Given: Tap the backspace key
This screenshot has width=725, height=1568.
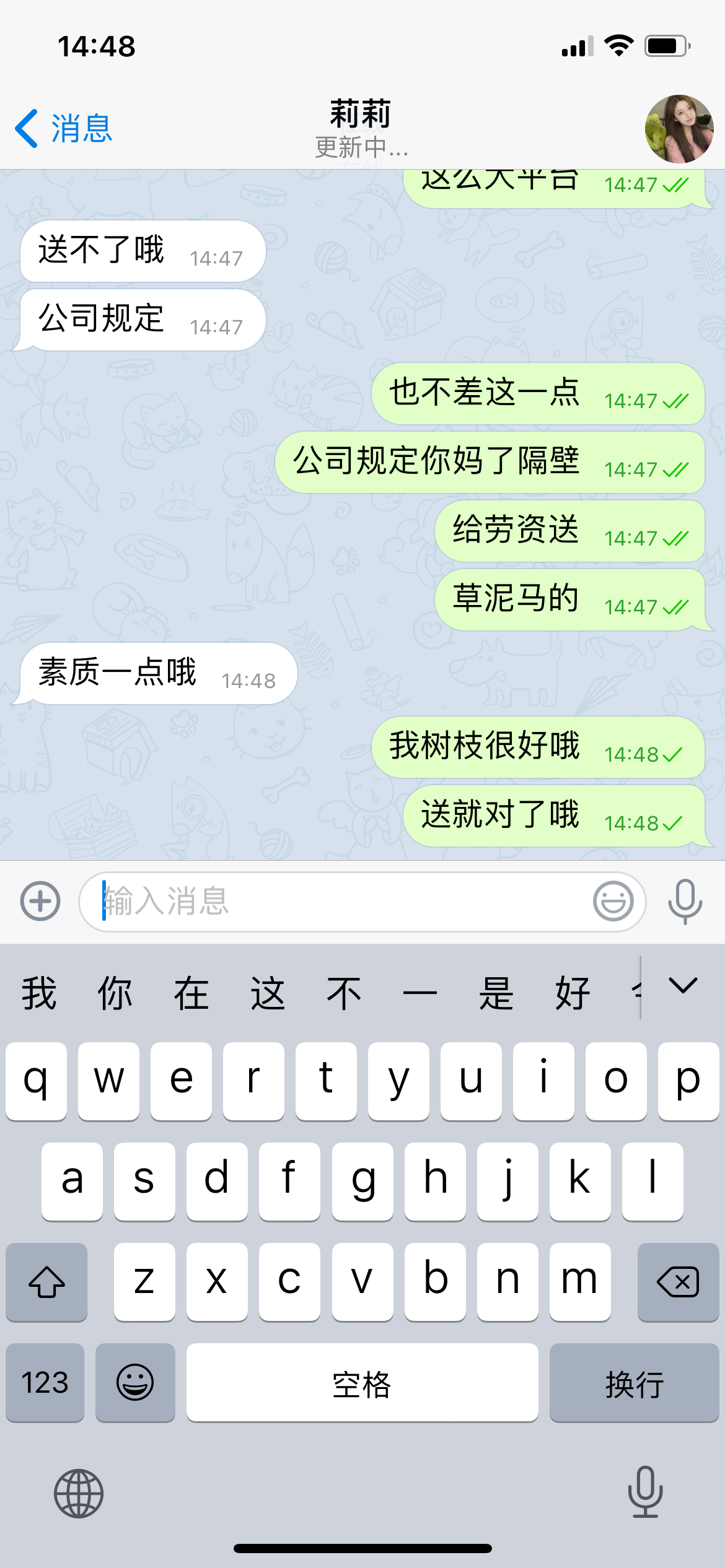Looking at the screenshot, I should point(678,1282).
